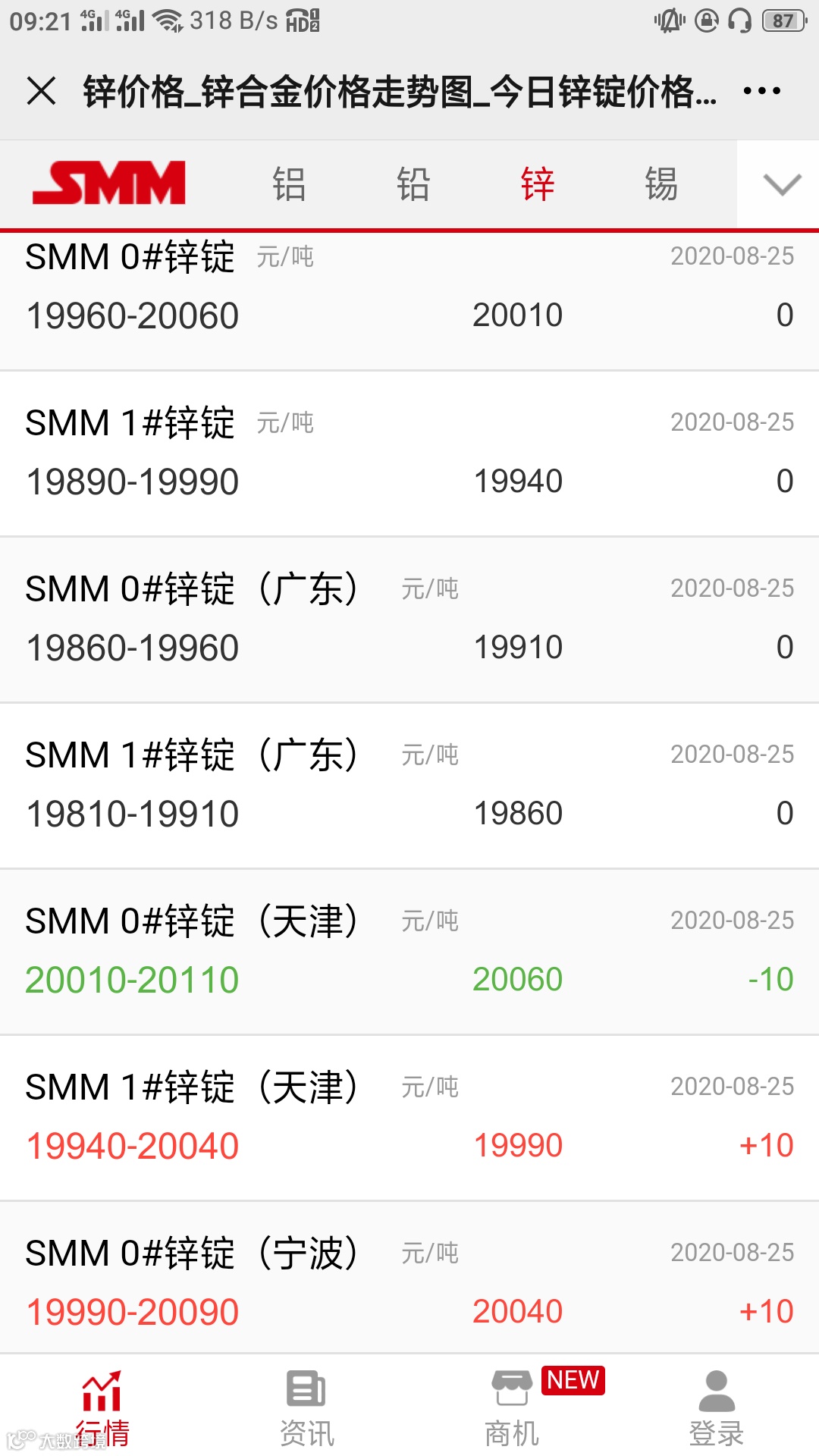Image resolution: width=819 pixels, height=1456 pixels.
Task: Switch to the 铝 metal tab
Action: coord(289,184)
